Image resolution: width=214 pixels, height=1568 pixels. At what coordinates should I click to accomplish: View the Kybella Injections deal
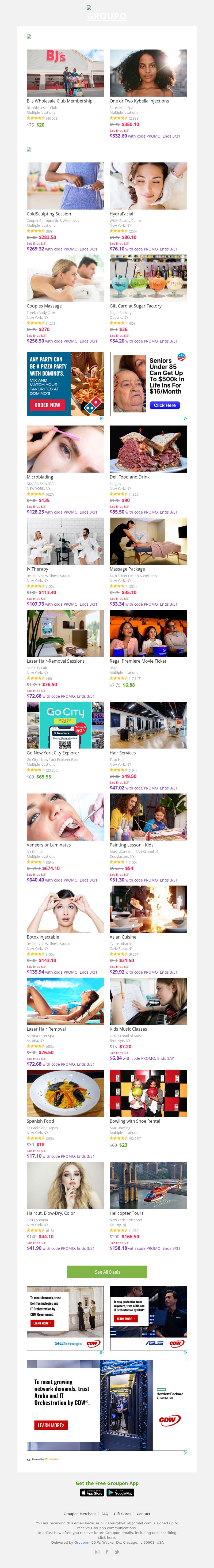pyautogui.click(x=148, y=74)
